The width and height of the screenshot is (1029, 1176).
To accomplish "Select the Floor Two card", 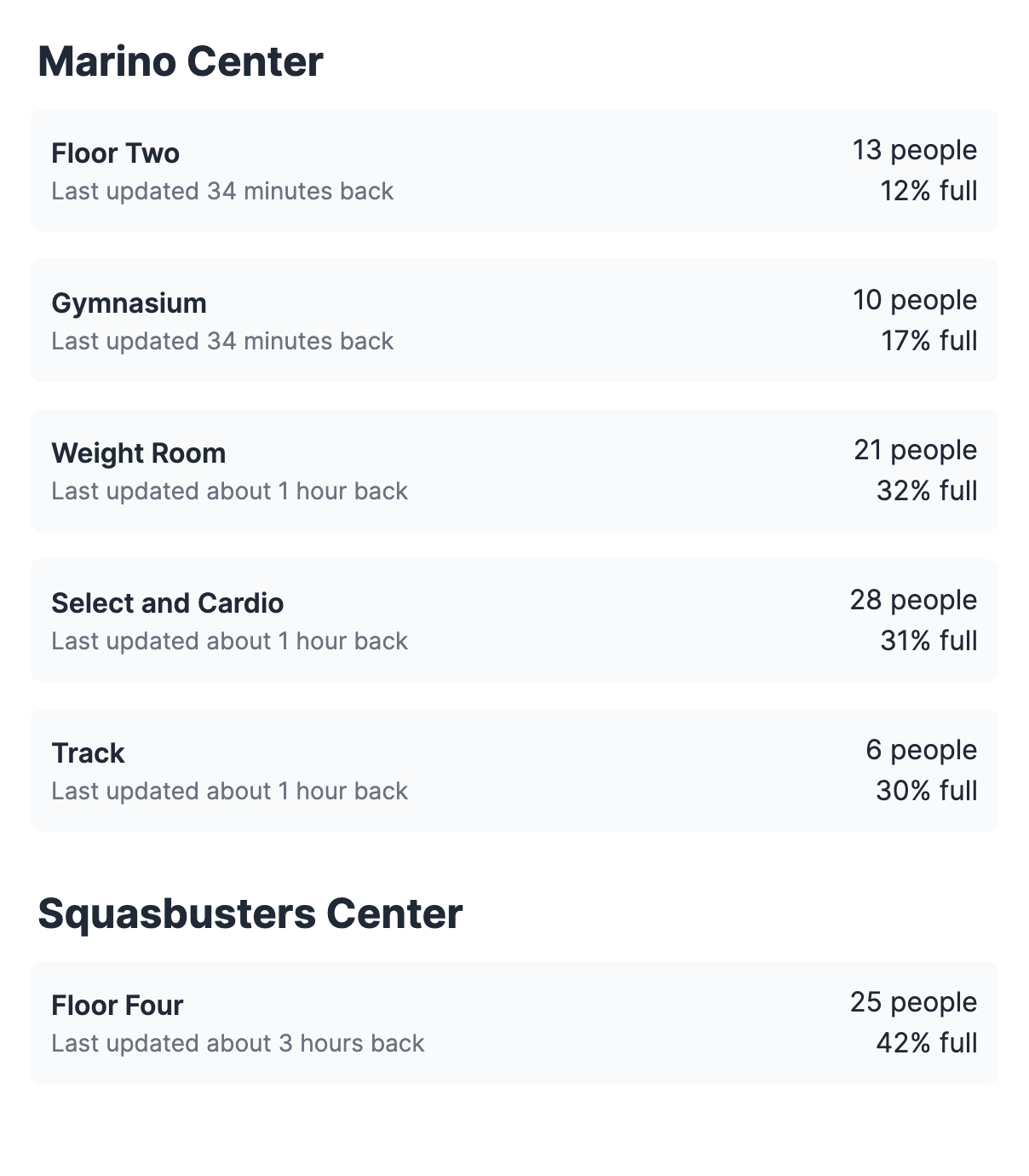I will point(514,170).
